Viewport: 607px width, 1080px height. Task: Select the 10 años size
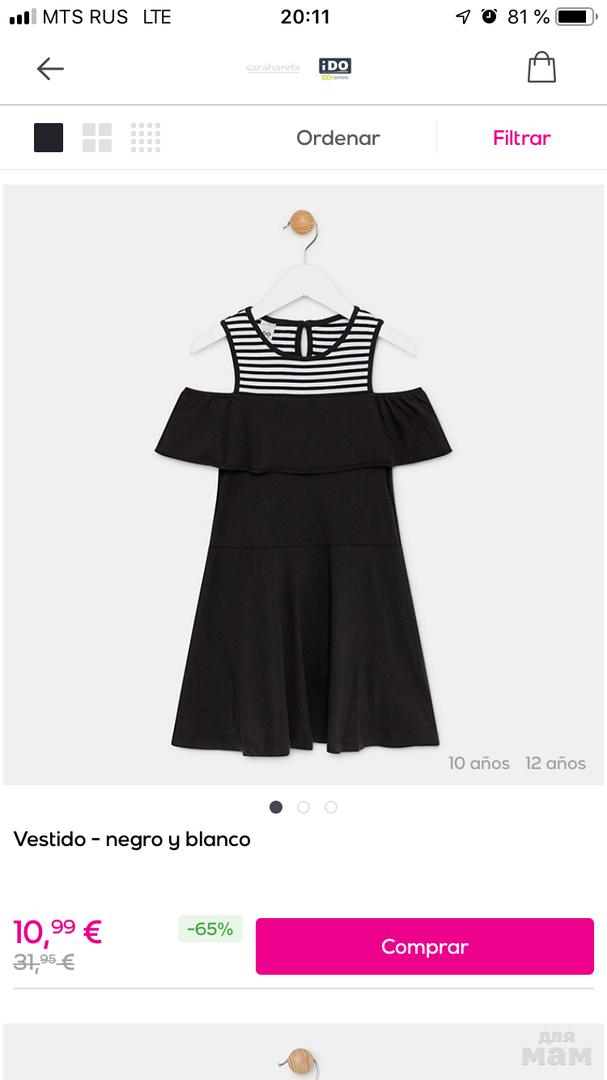[x=479, y=763]
